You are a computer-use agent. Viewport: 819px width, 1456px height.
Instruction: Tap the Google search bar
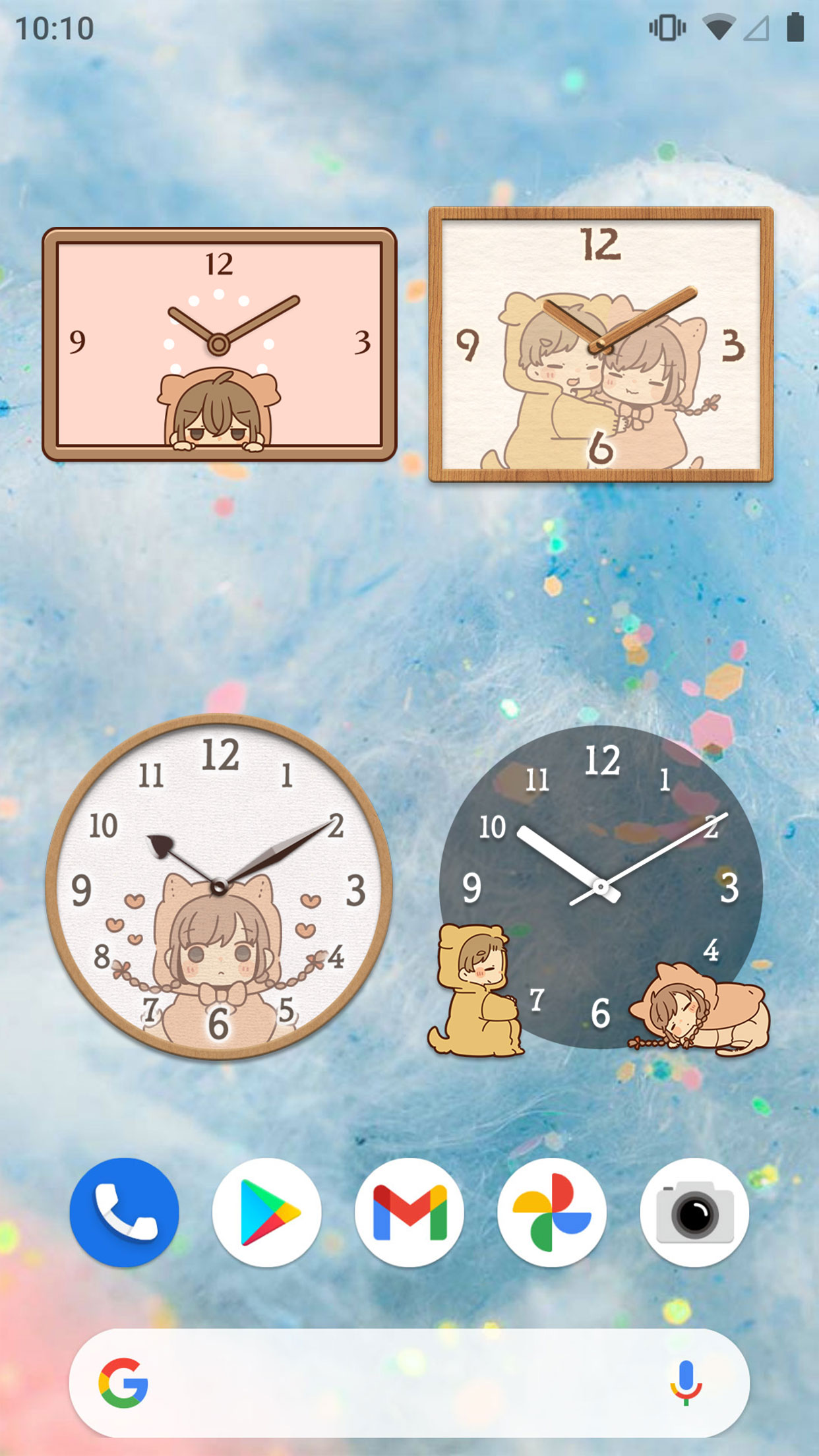396,1383
